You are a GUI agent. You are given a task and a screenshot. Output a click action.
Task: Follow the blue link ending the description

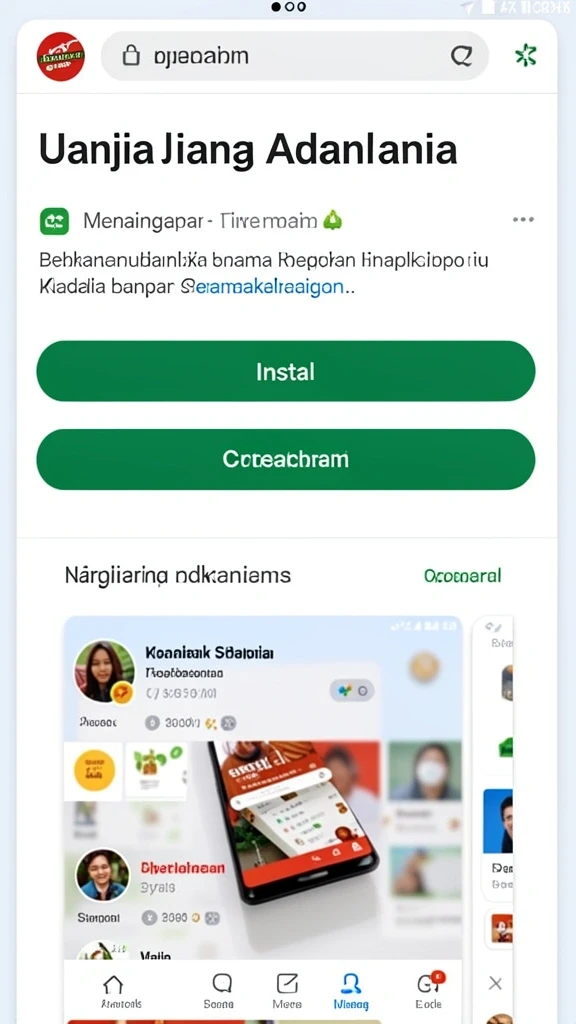[x=261, y=286]
